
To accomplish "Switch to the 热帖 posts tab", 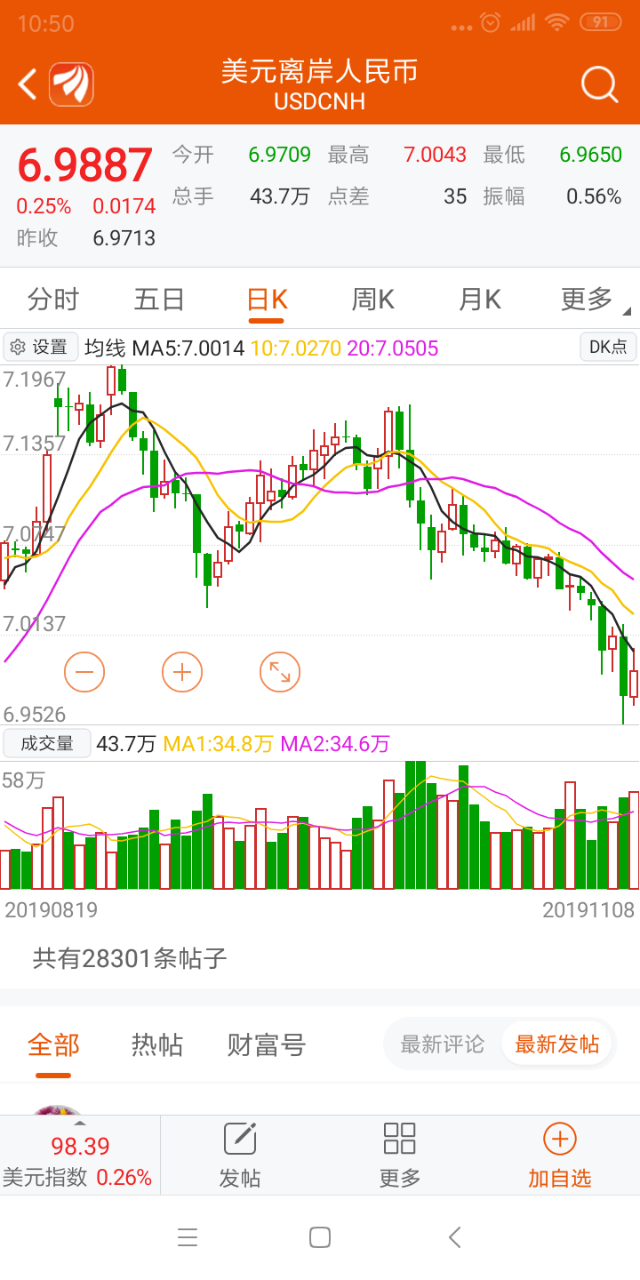I will (x=157, y=1045).
